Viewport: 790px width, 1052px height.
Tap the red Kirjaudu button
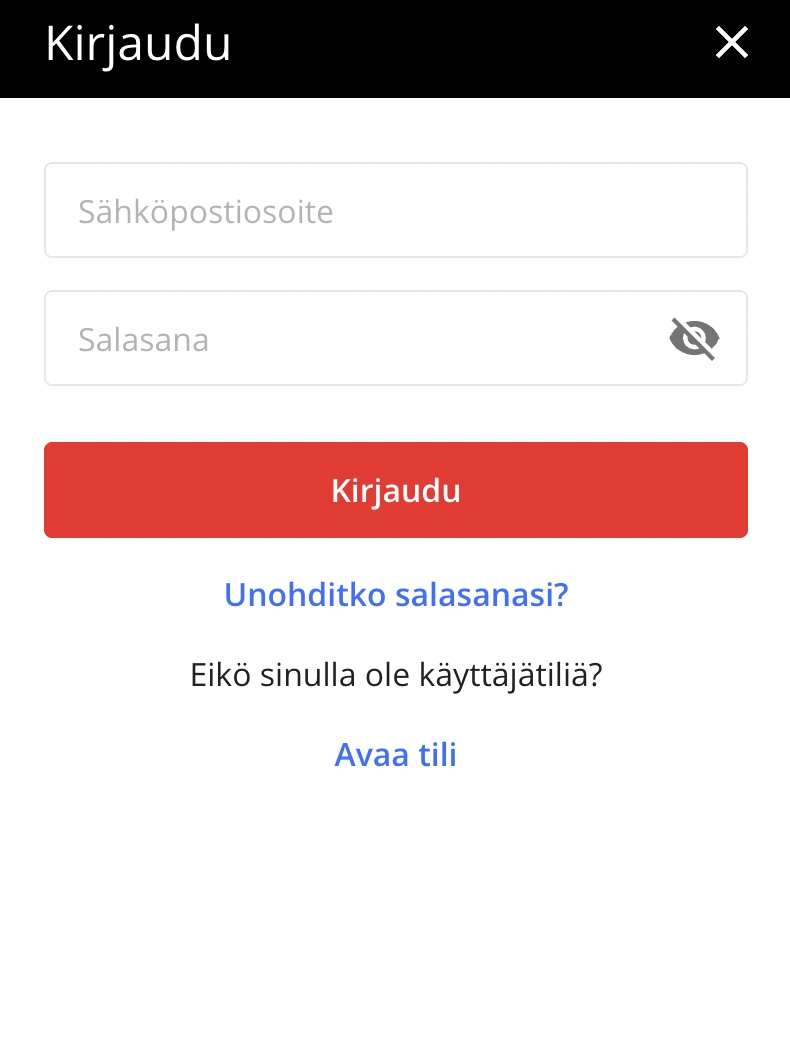tap(395, 490)
